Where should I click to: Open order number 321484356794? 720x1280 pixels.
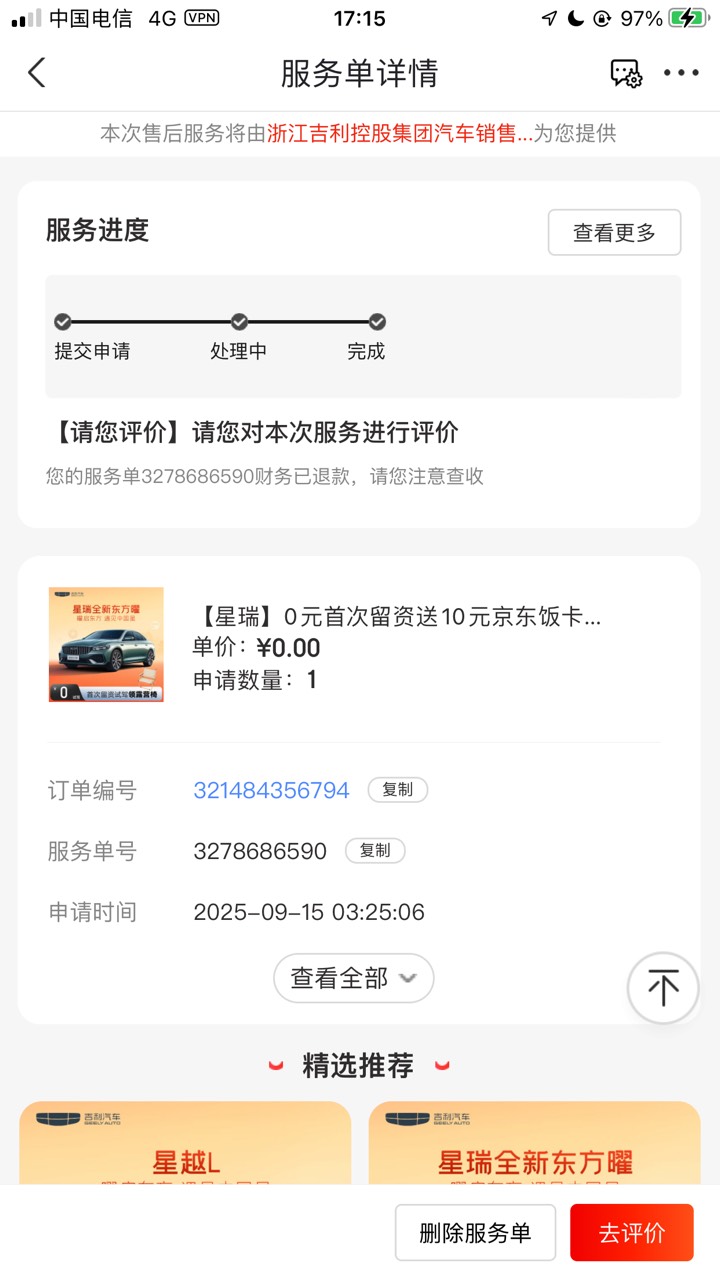click(x=271, y=790)
